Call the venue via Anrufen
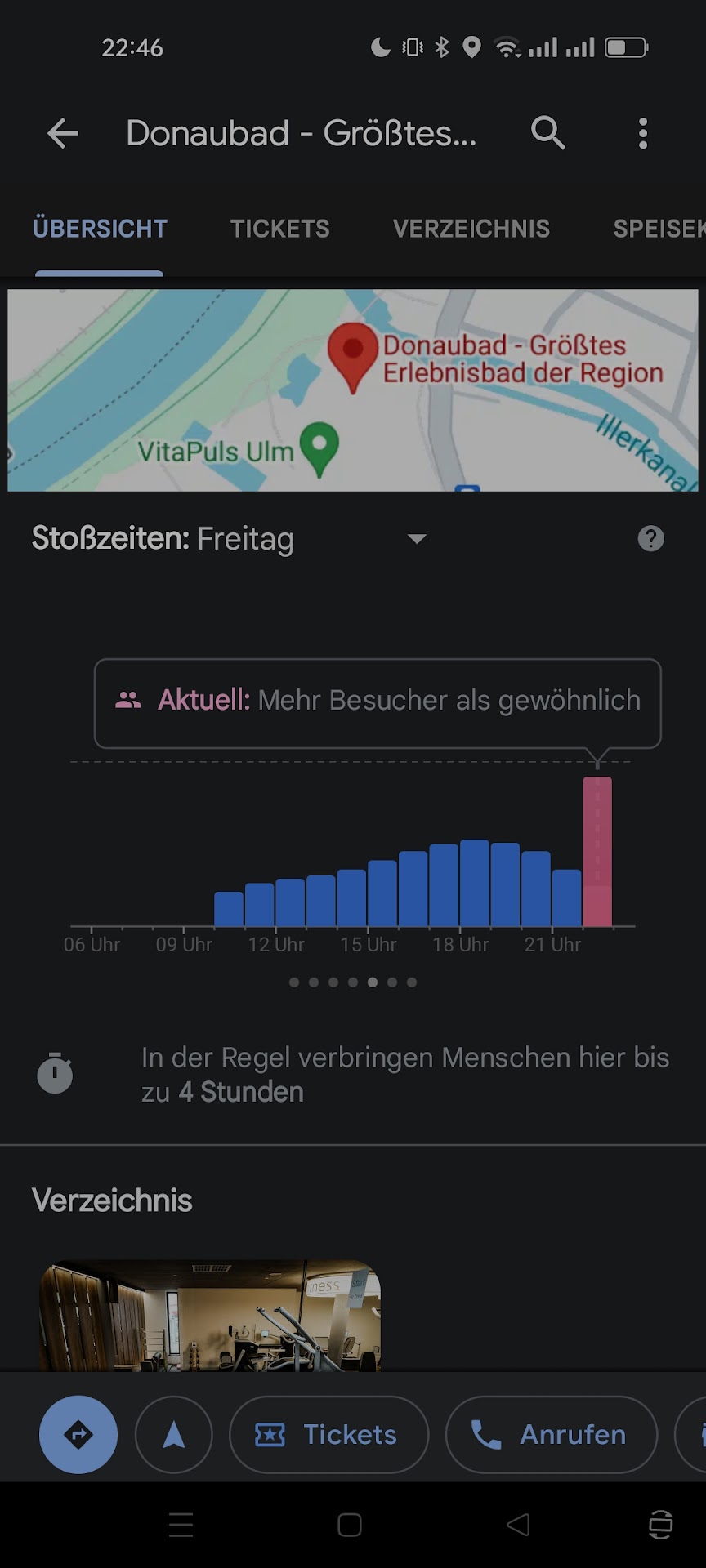This screenshot has height=1568, width=706. [x=551, y=1434]
